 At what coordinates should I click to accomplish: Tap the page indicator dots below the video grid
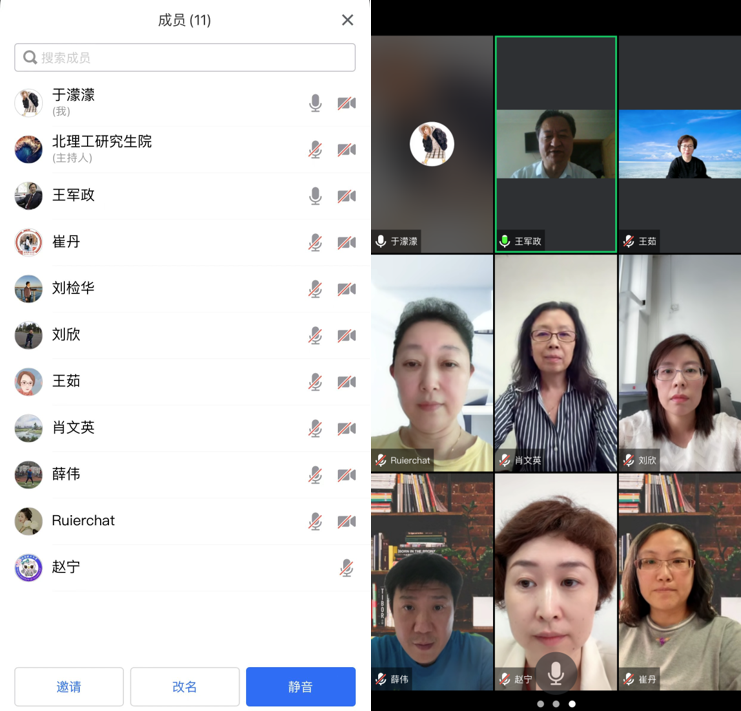(556, 704)
